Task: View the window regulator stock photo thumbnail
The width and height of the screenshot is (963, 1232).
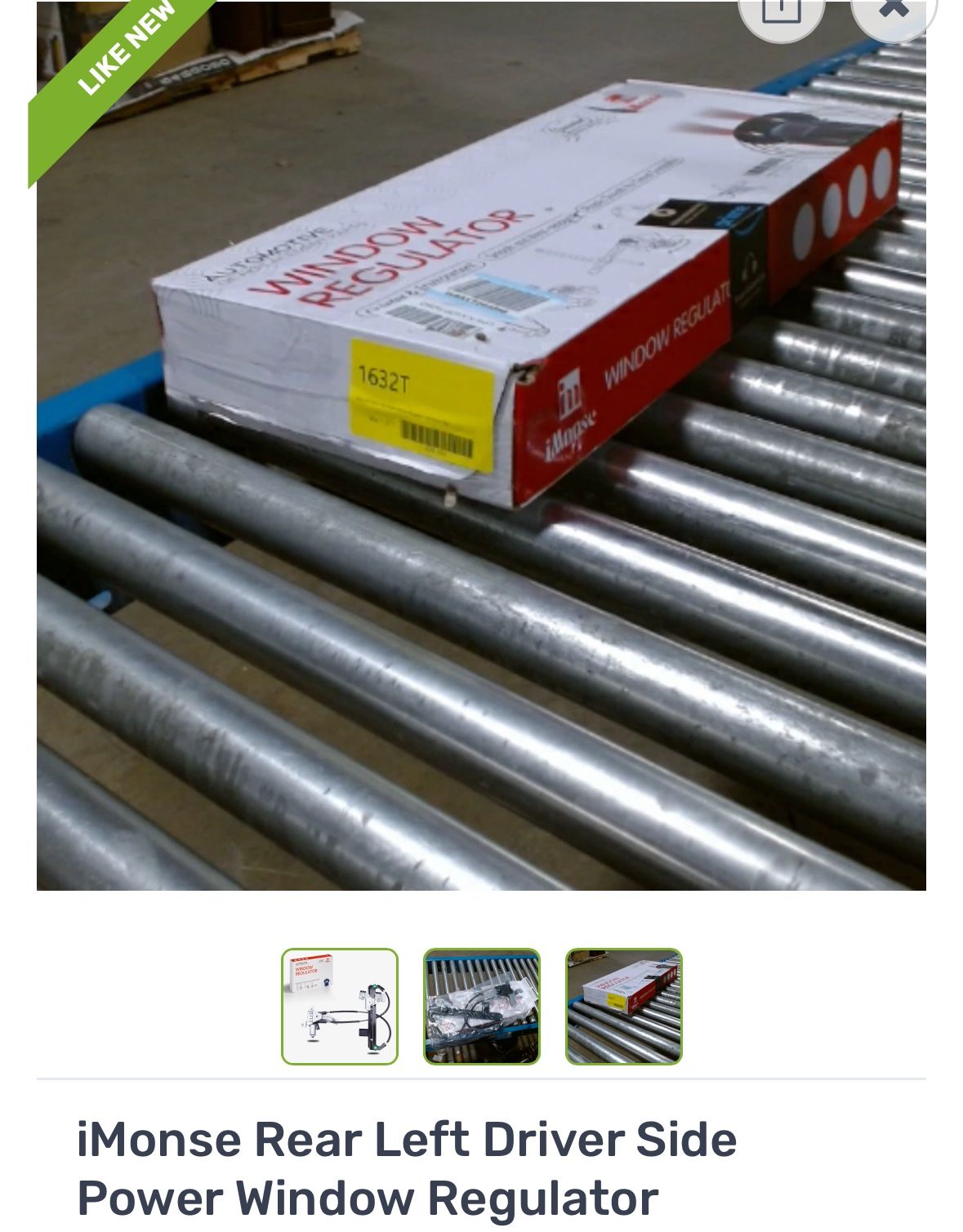Action: pos(340,1006)
